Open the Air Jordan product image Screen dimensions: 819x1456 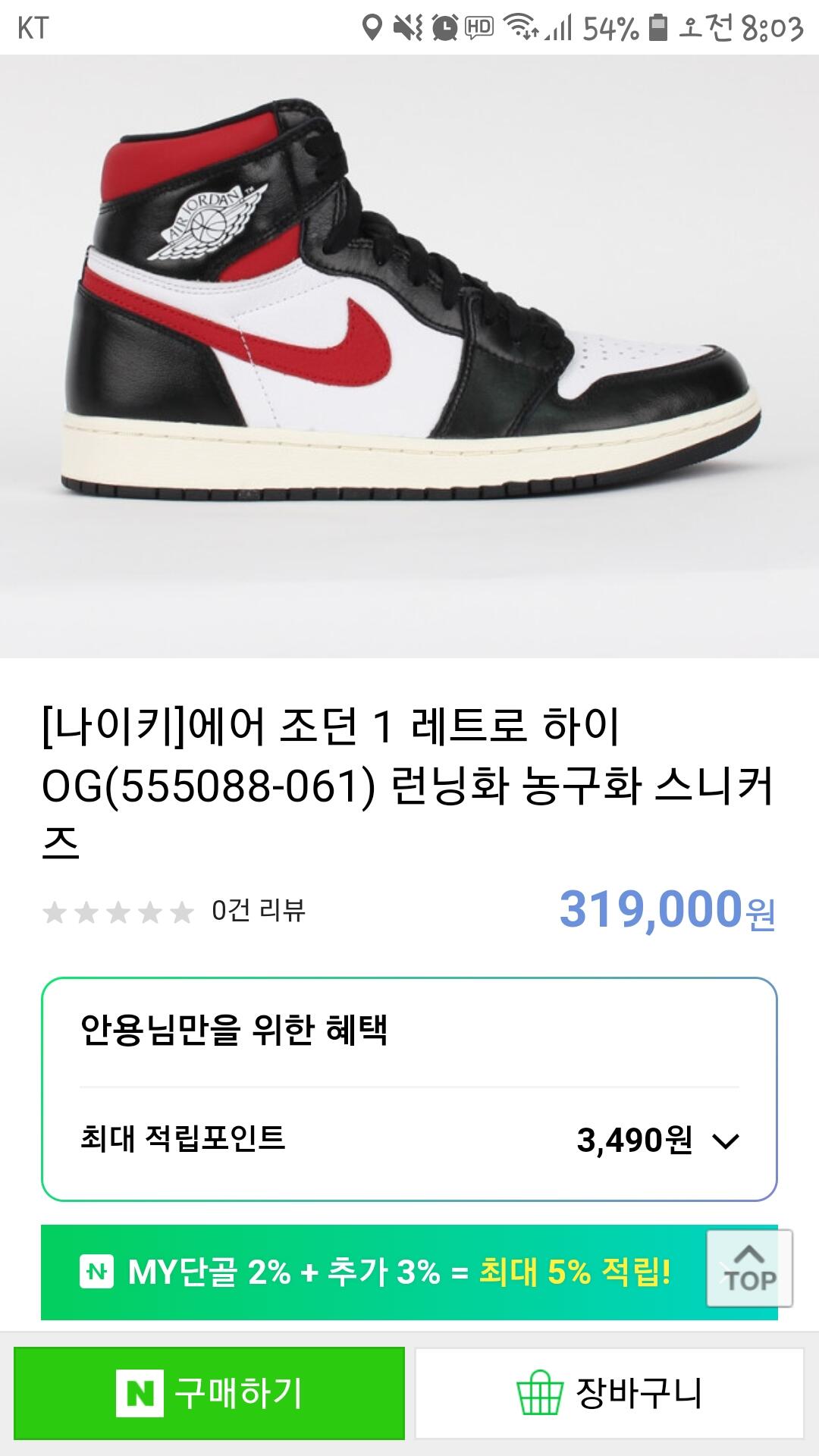pyautogui.click(x=409, y=356)
